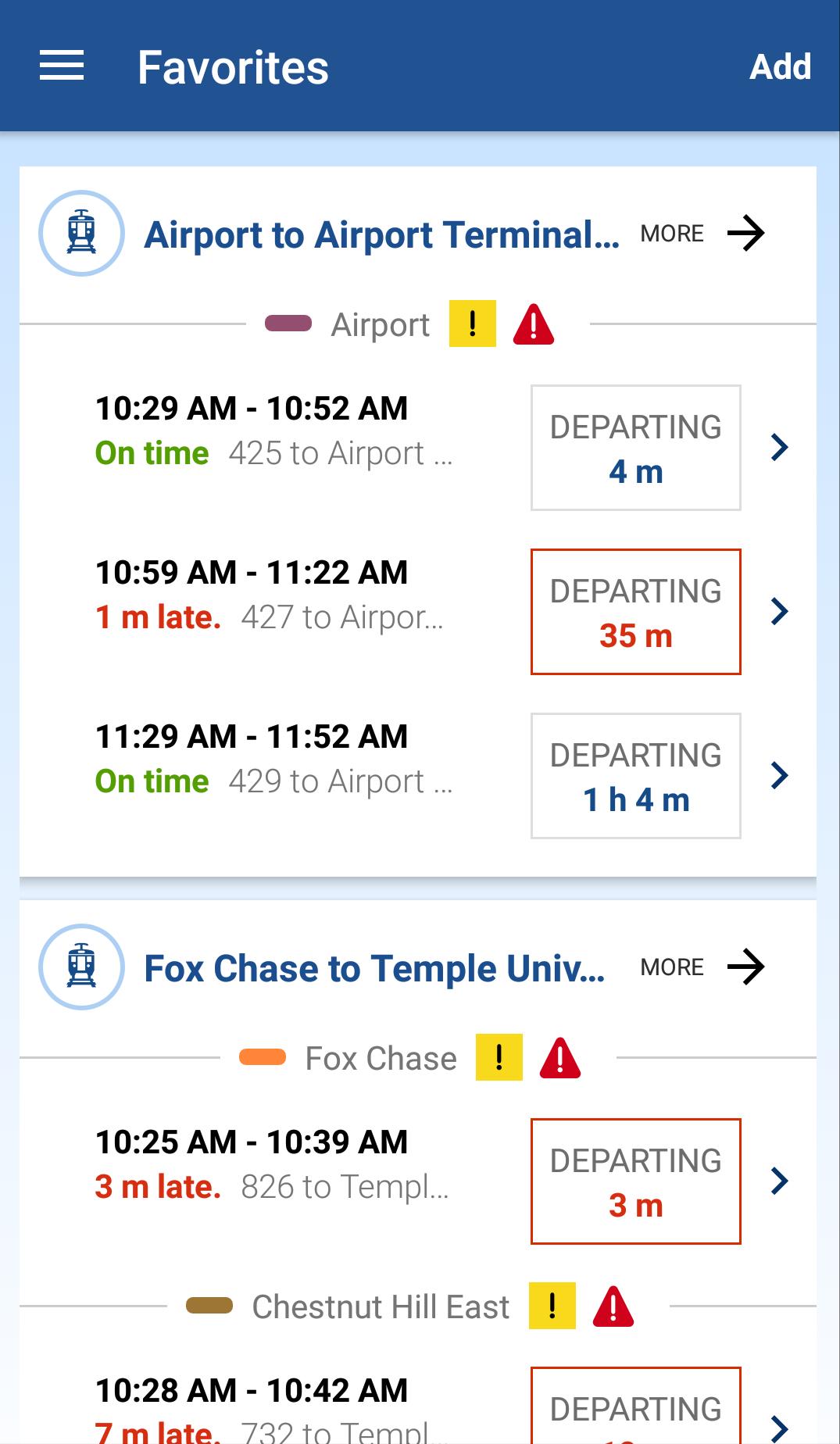Screen dimensions: 840x1444
Task: Open the 10:25 AM train 826 trip
Action: coord(418,1181)
